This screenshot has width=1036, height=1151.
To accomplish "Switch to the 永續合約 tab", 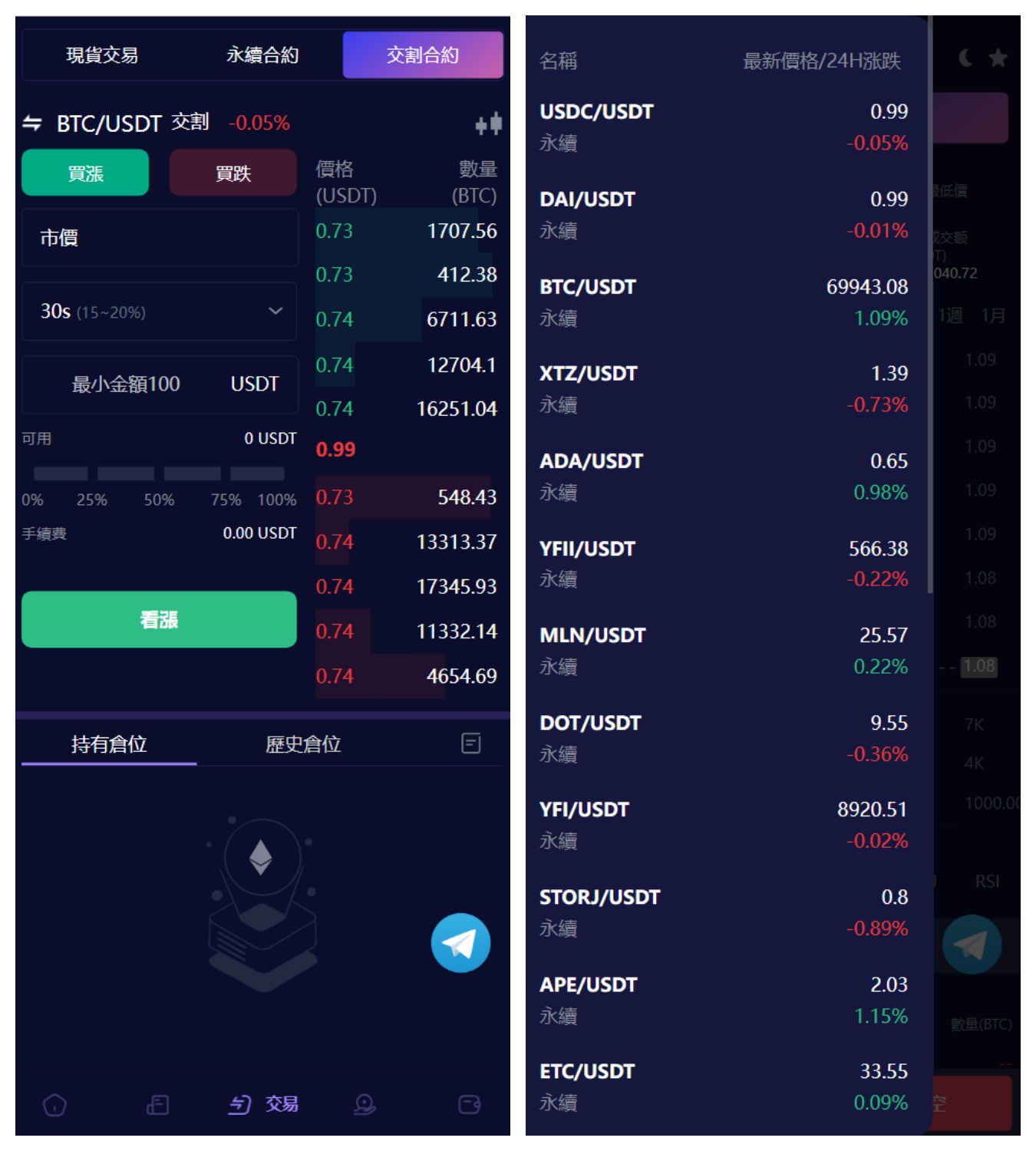I will pyautogui.click(x=262, y=55).
